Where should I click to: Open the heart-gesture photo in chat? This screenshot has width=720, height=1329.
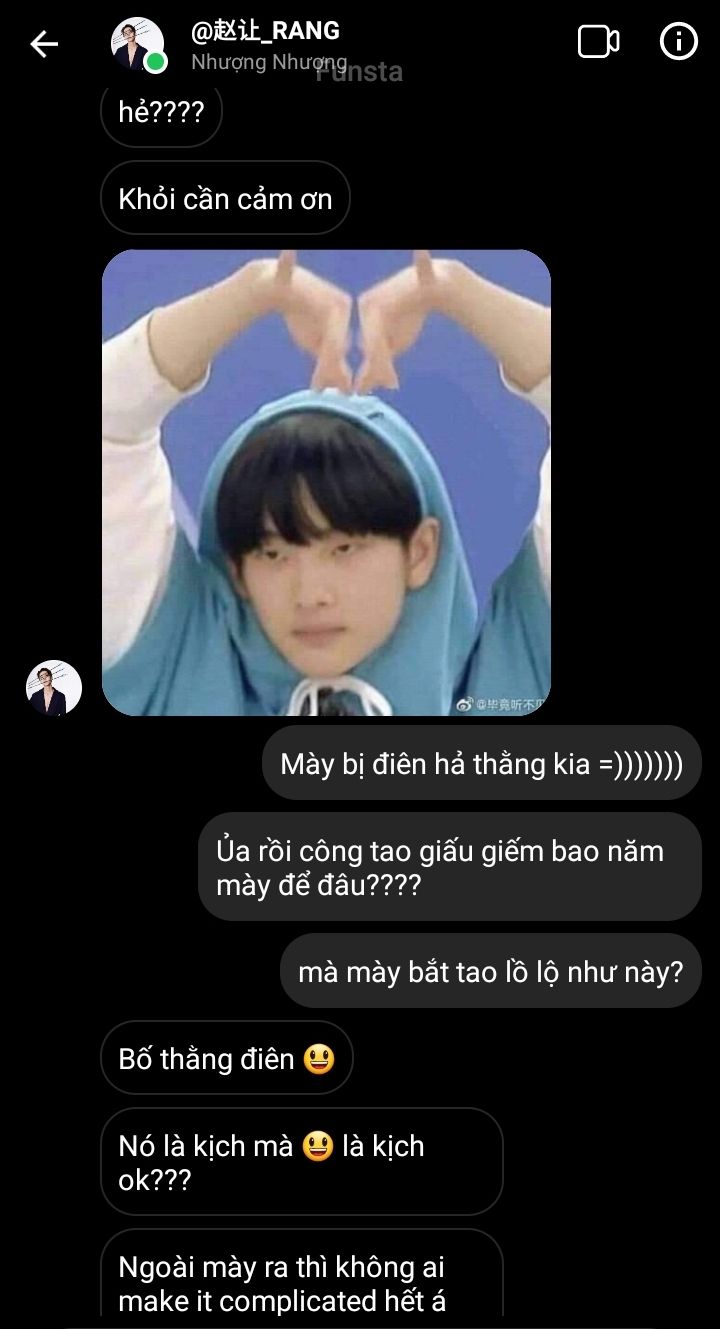coord(326,483)
